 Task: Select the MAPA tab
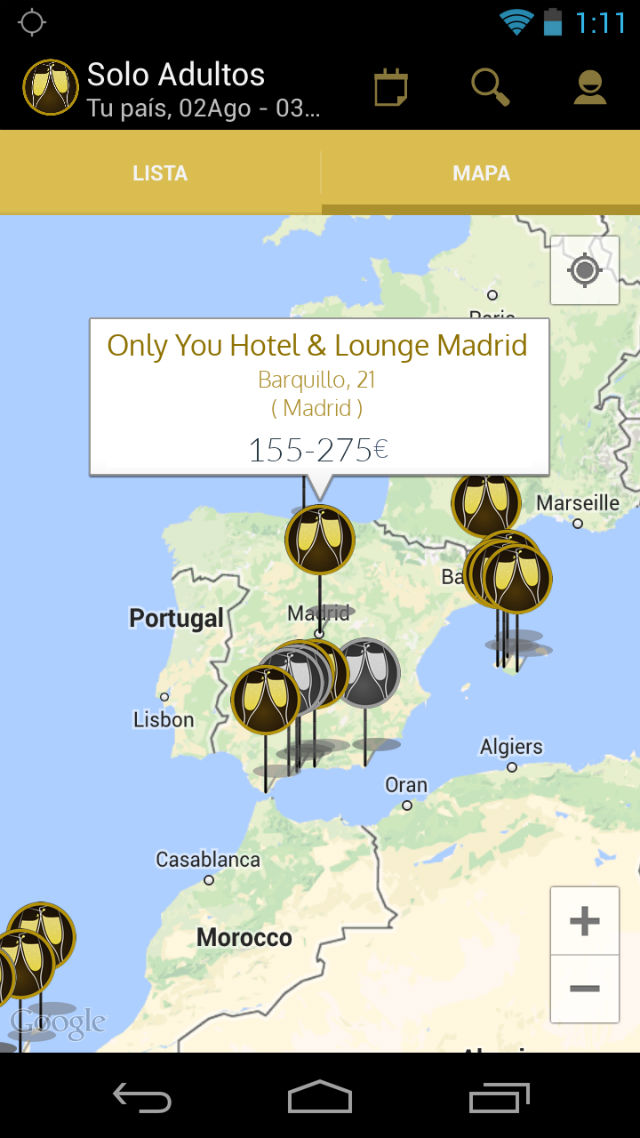pyautogui.click(x=481, y=173)
